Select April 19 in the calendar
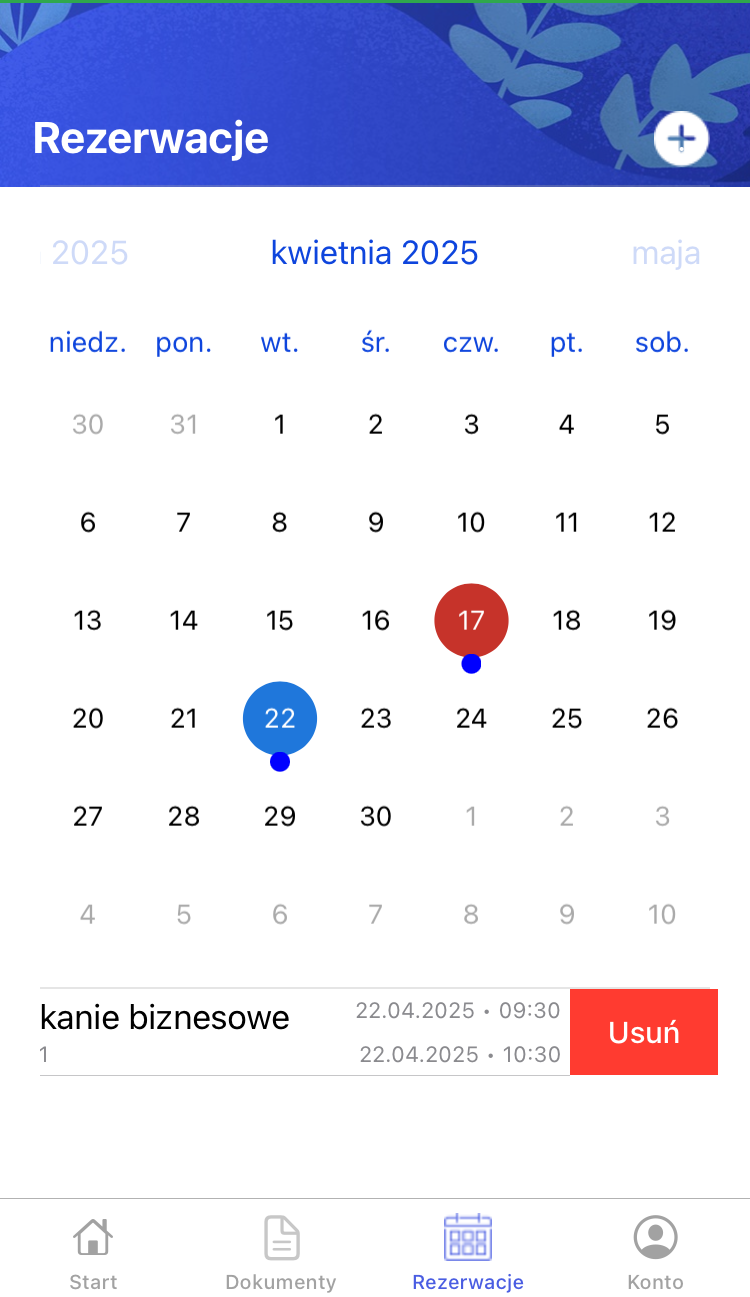This screenshot has height=1297, width=750. tap(662, 620)
